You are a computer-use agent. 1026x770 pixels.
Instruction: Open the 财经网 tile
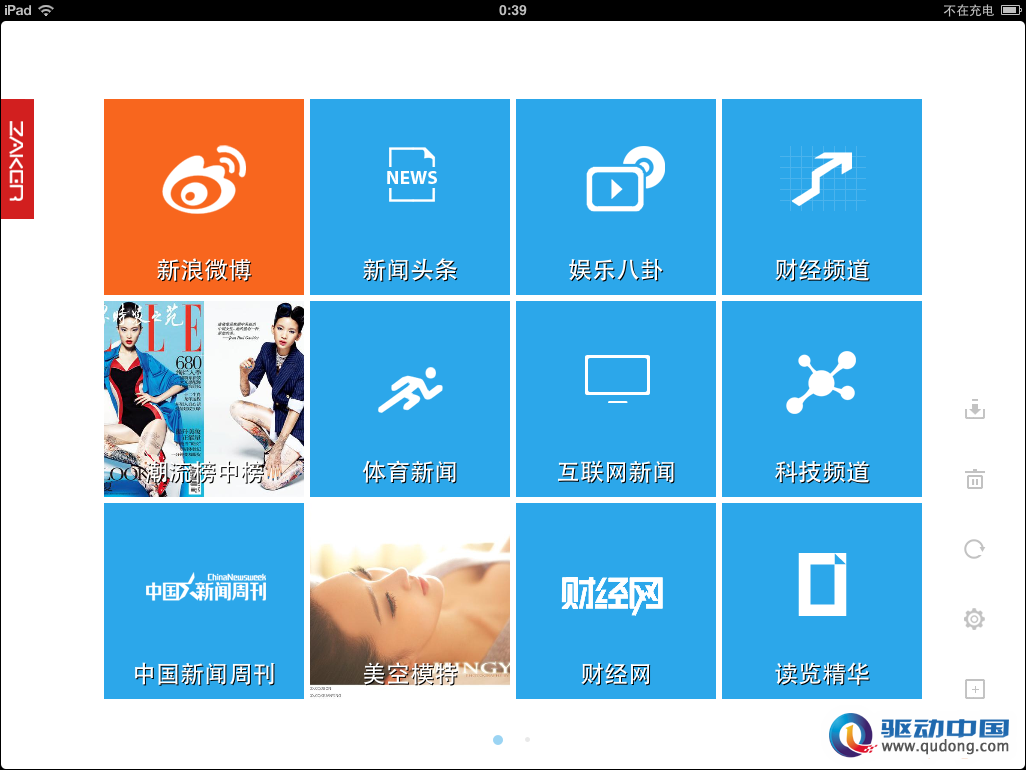(616, 601)
